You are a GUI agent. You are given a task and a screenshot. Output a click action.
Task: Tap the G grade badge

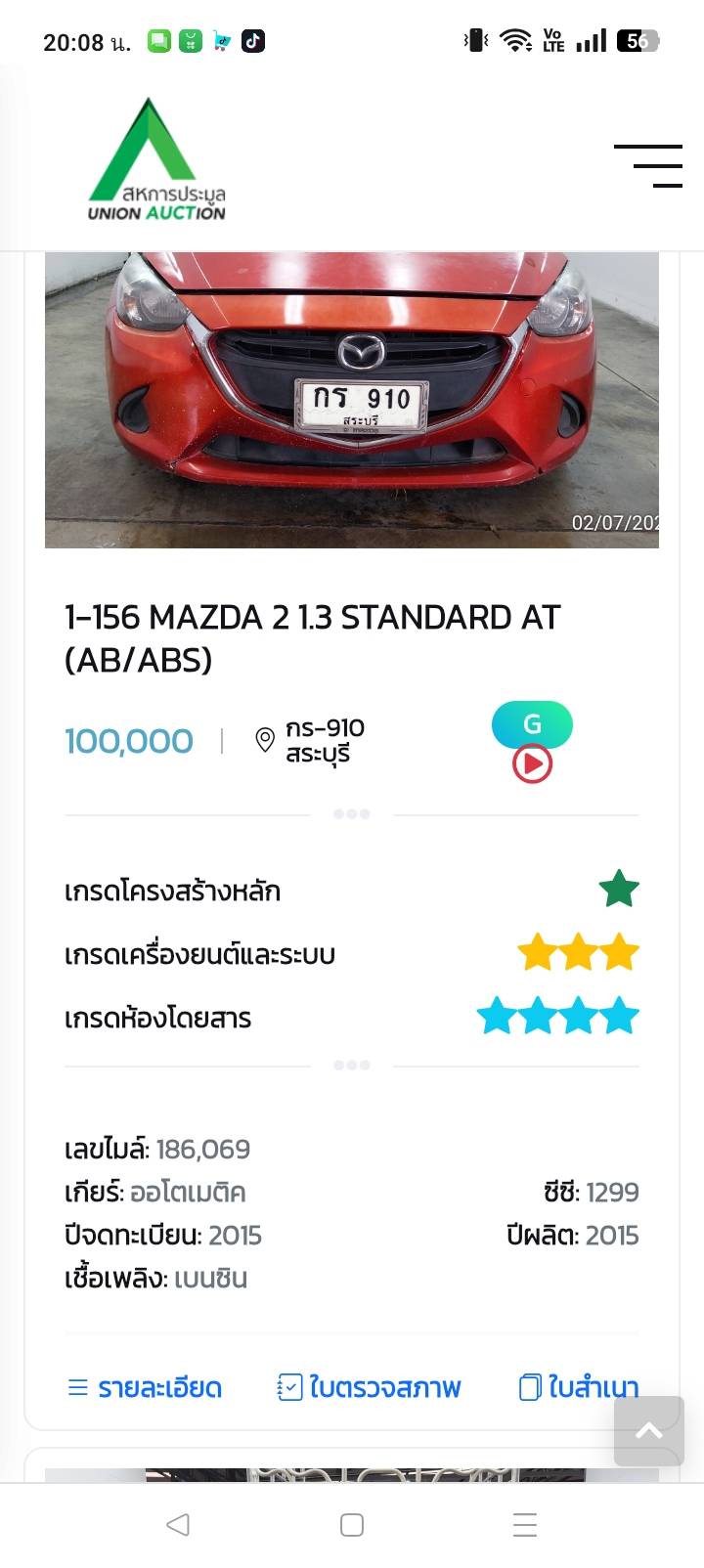pyautogui.click(x=532, y=724)
